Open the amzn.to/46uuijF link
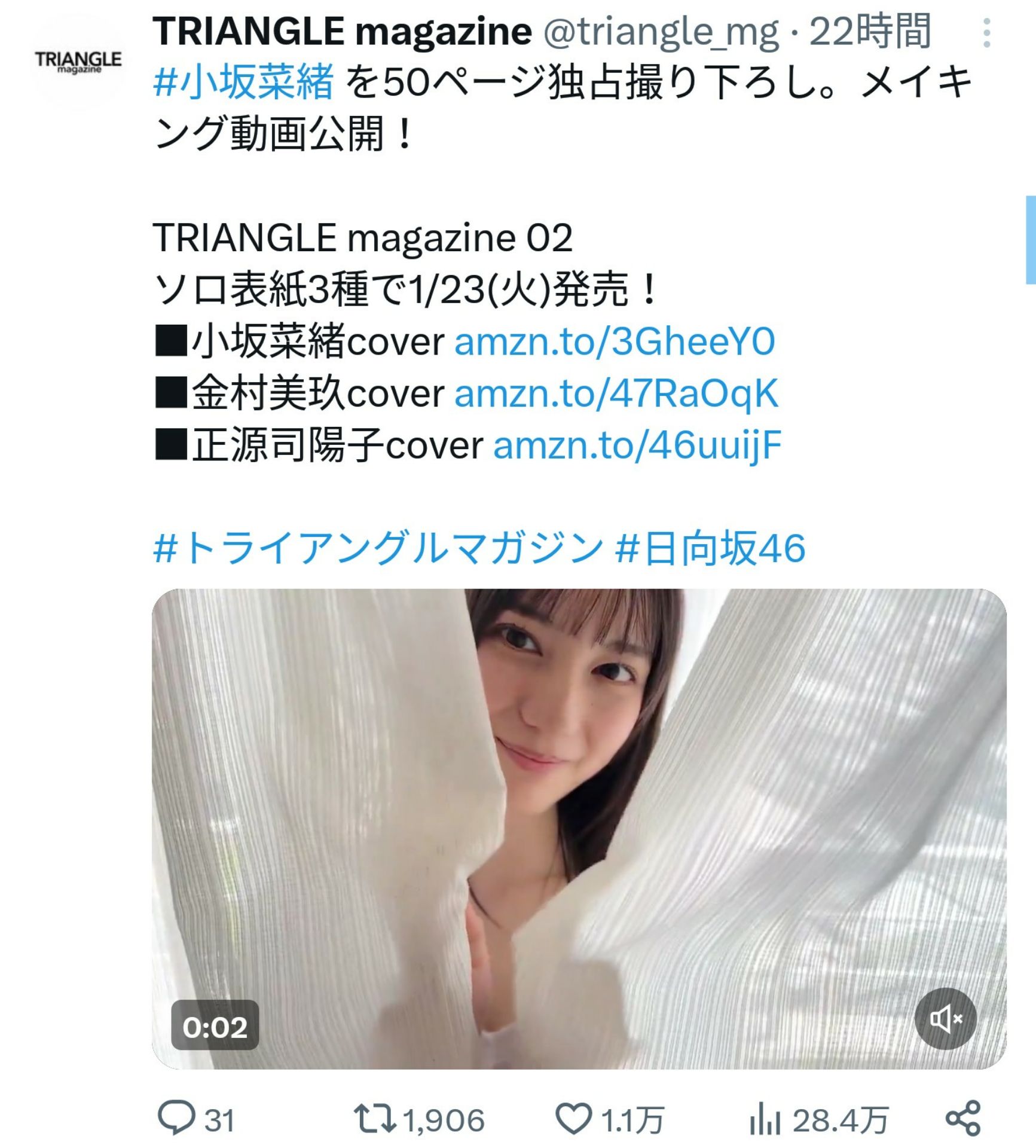 [637, 445]
